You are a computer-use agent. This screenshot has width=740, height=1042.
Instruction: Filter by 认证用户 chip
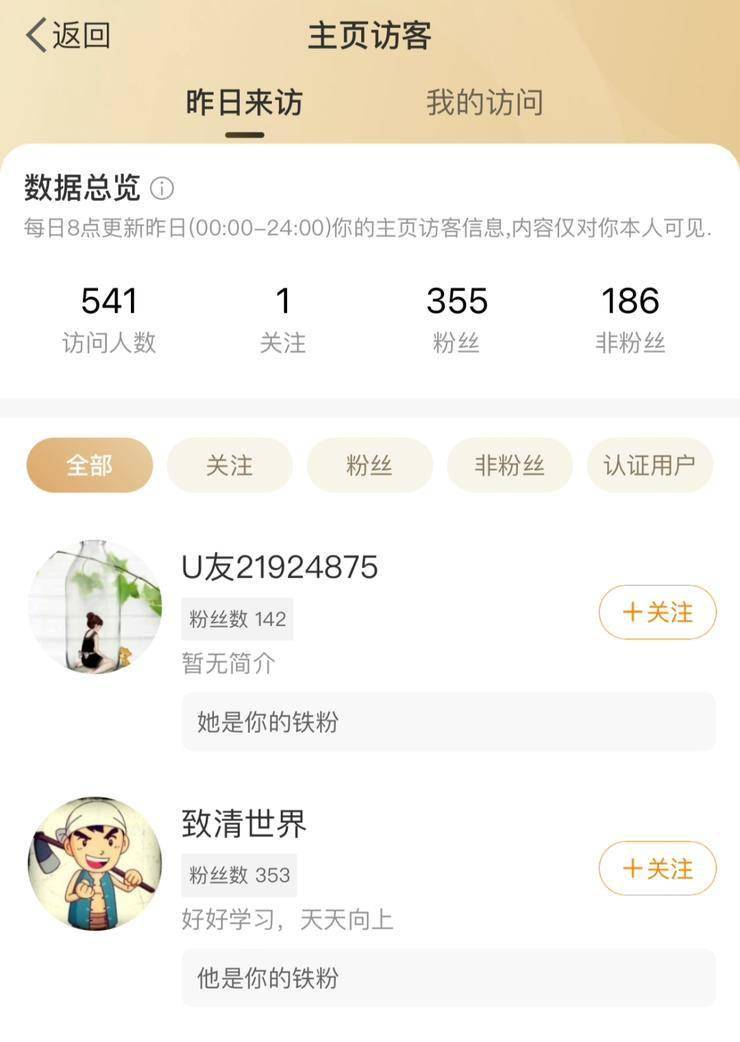[x=649, y=465]
